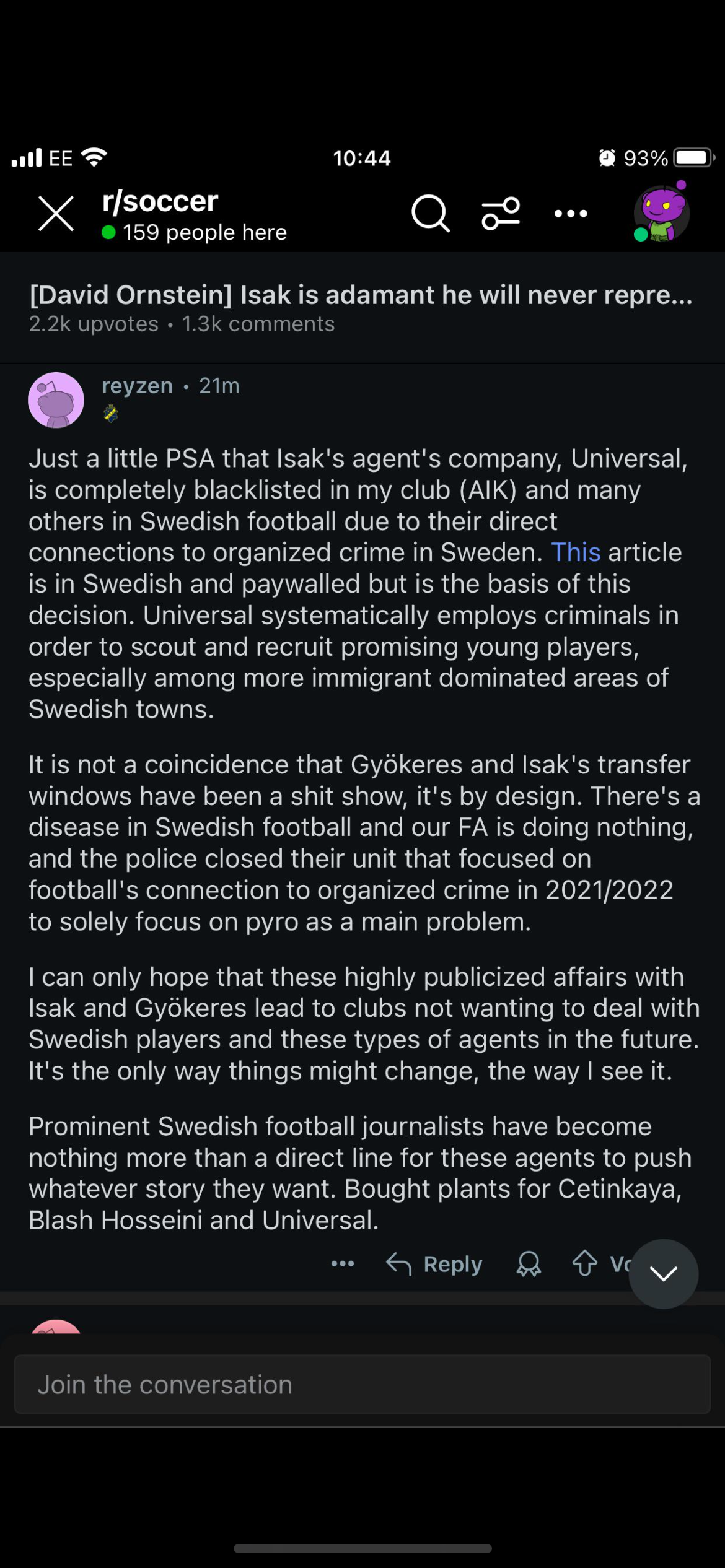Follow the blue "This" article link
This screenshot has height=1568, width=725.
point(576,552)
